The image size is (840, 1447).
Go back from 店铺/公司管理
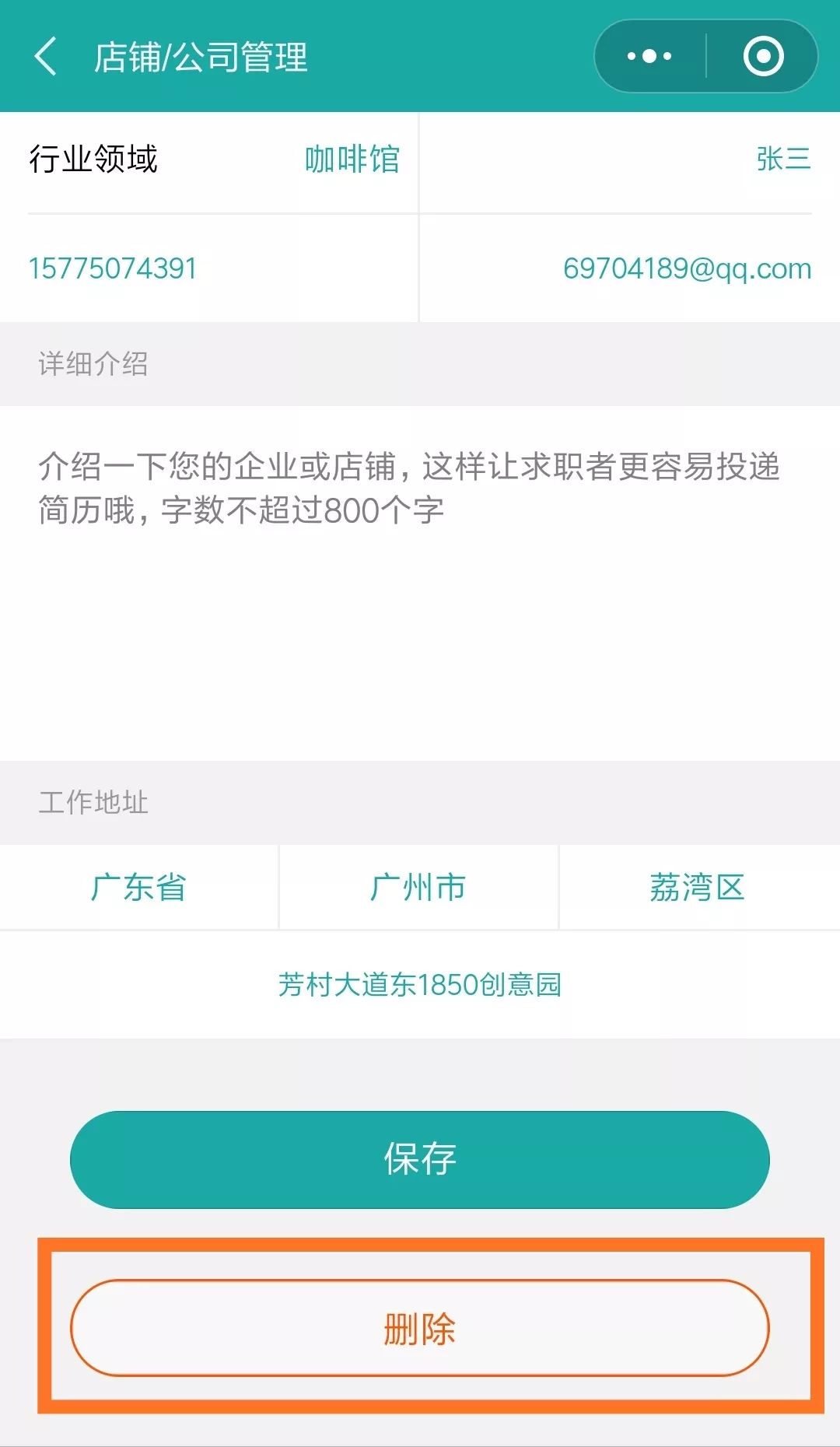pos(45,57)
